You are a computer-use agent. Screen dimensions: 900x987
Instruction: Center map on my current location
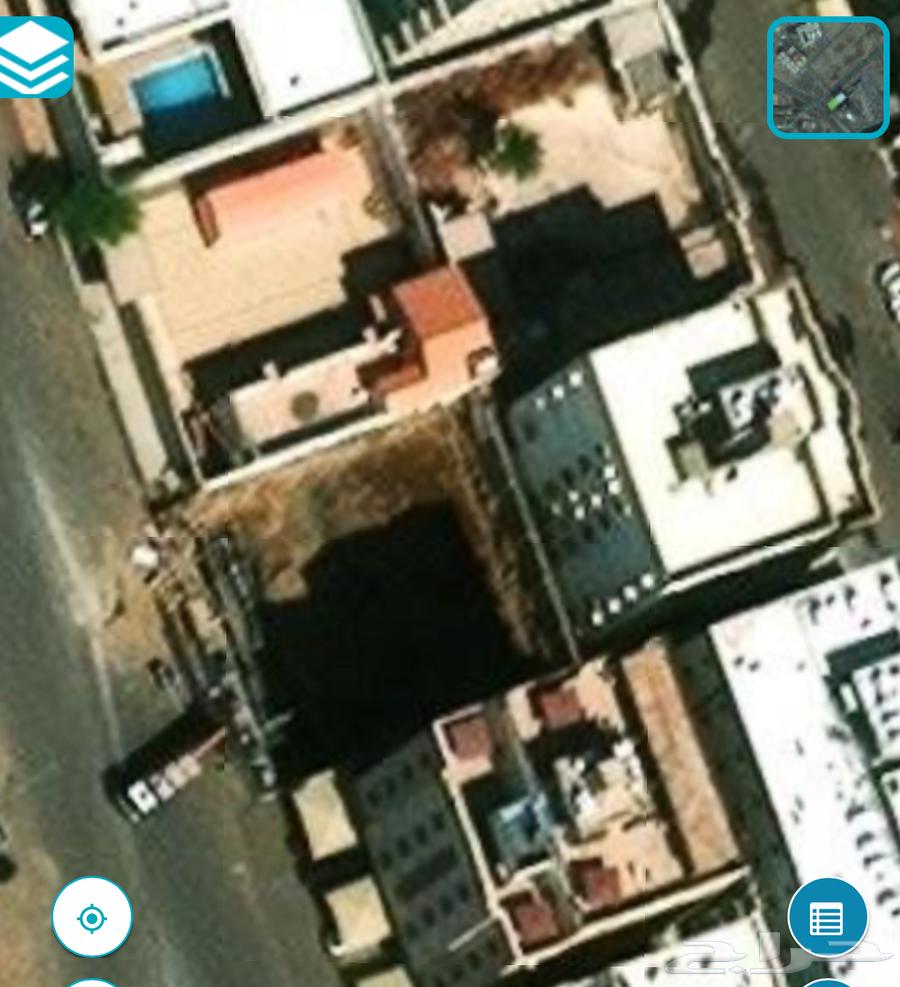(x=92, y=917)
